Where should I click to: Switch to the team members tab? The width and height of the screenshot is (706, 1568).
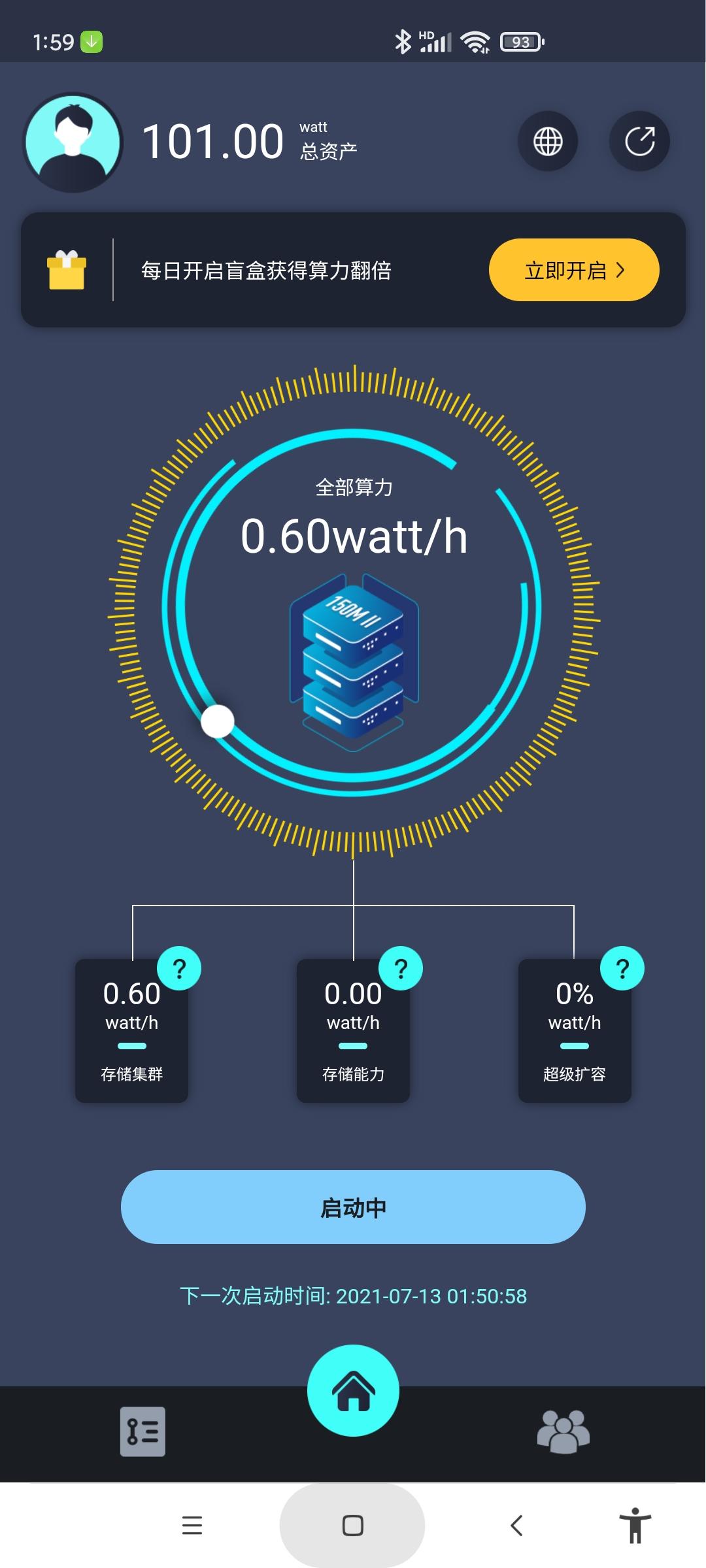point(563,1431)
